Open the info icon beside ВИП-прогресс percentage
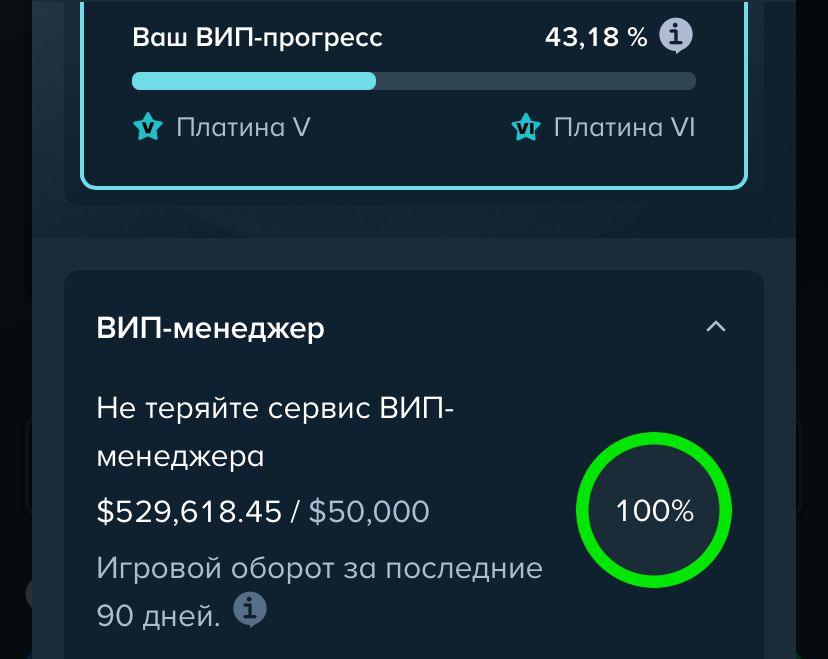 [x=677, y=37]
